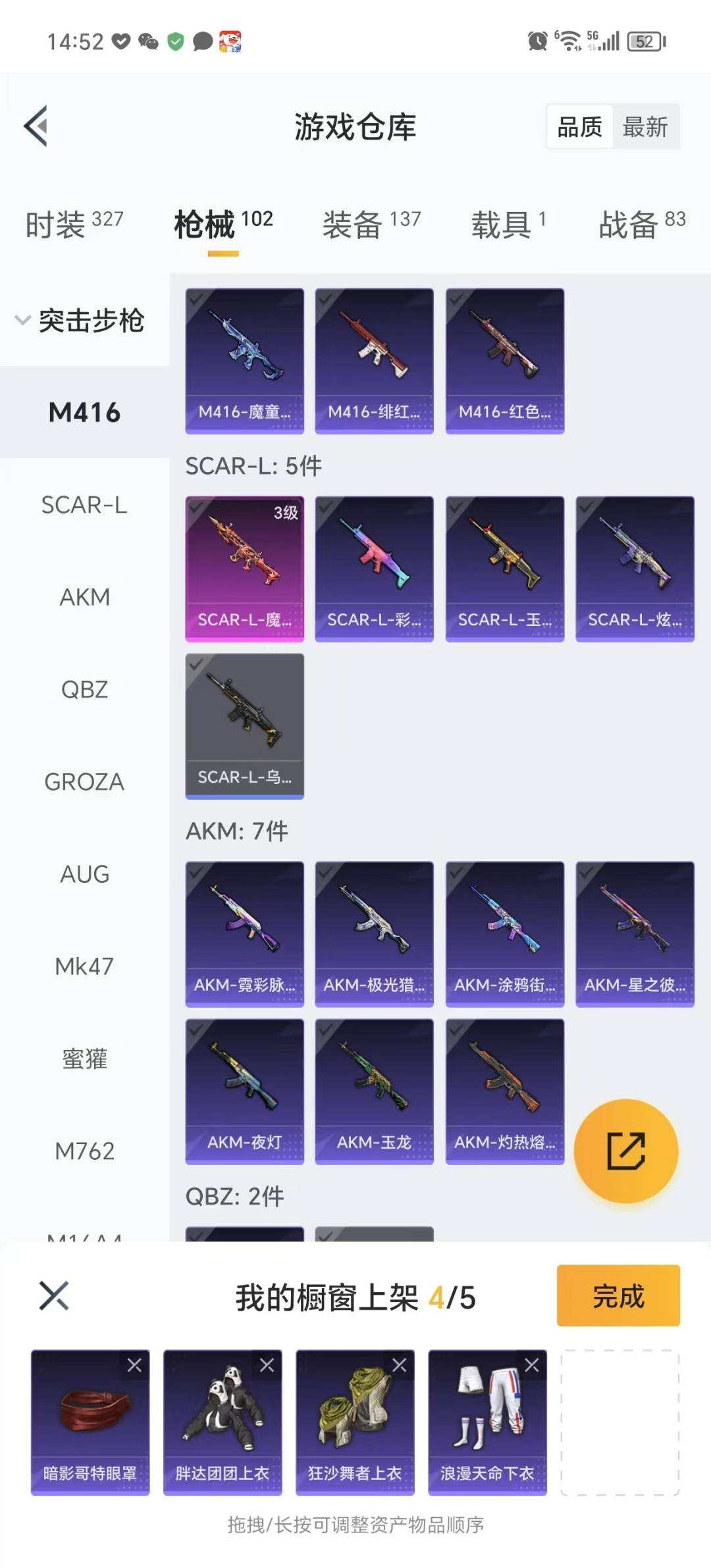Screen dimensions: 711x1568
Task: Choose the AKM-玉龙 skin
Action: pyautogui.click(x=374, y=1091)
